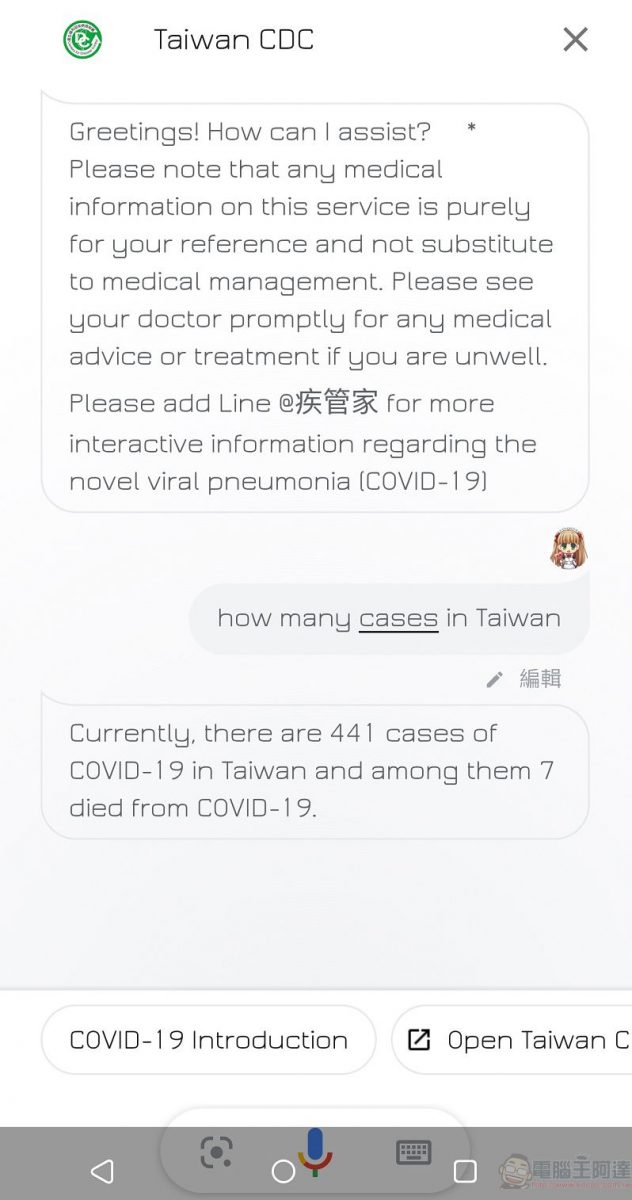The image size is (632, 1200).
Task: Close the Taiwan CDC conversation
Action: 575,39
